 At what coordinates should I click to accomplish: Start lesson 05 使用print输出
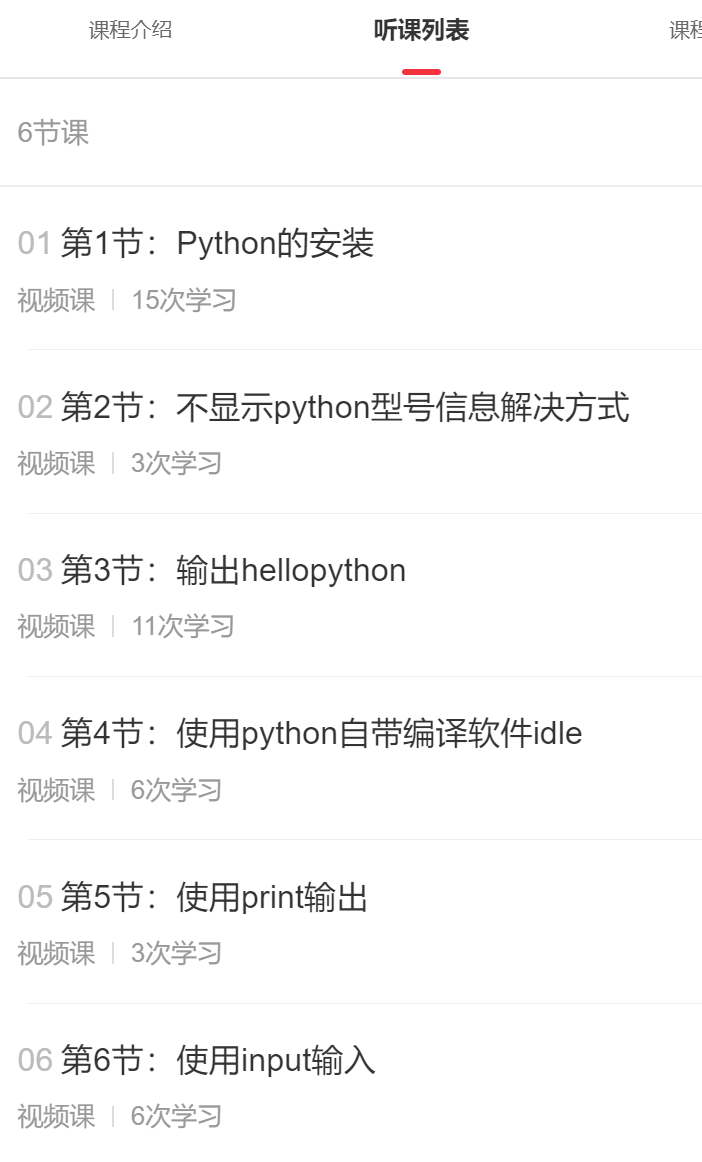[214, 897]
